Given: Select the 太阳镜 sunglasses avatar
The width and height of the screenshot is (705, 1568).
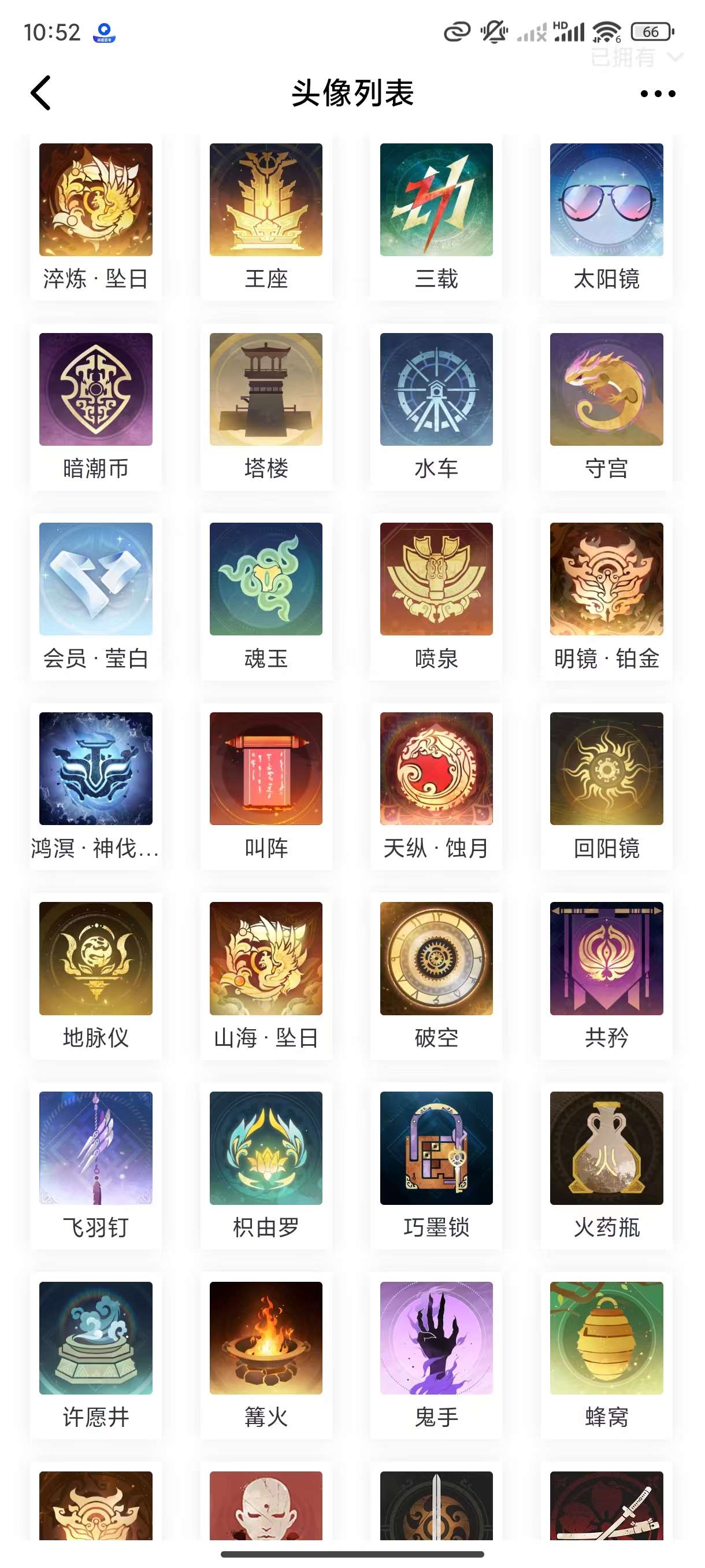Looking at the screenshot, I should (606, 199).
